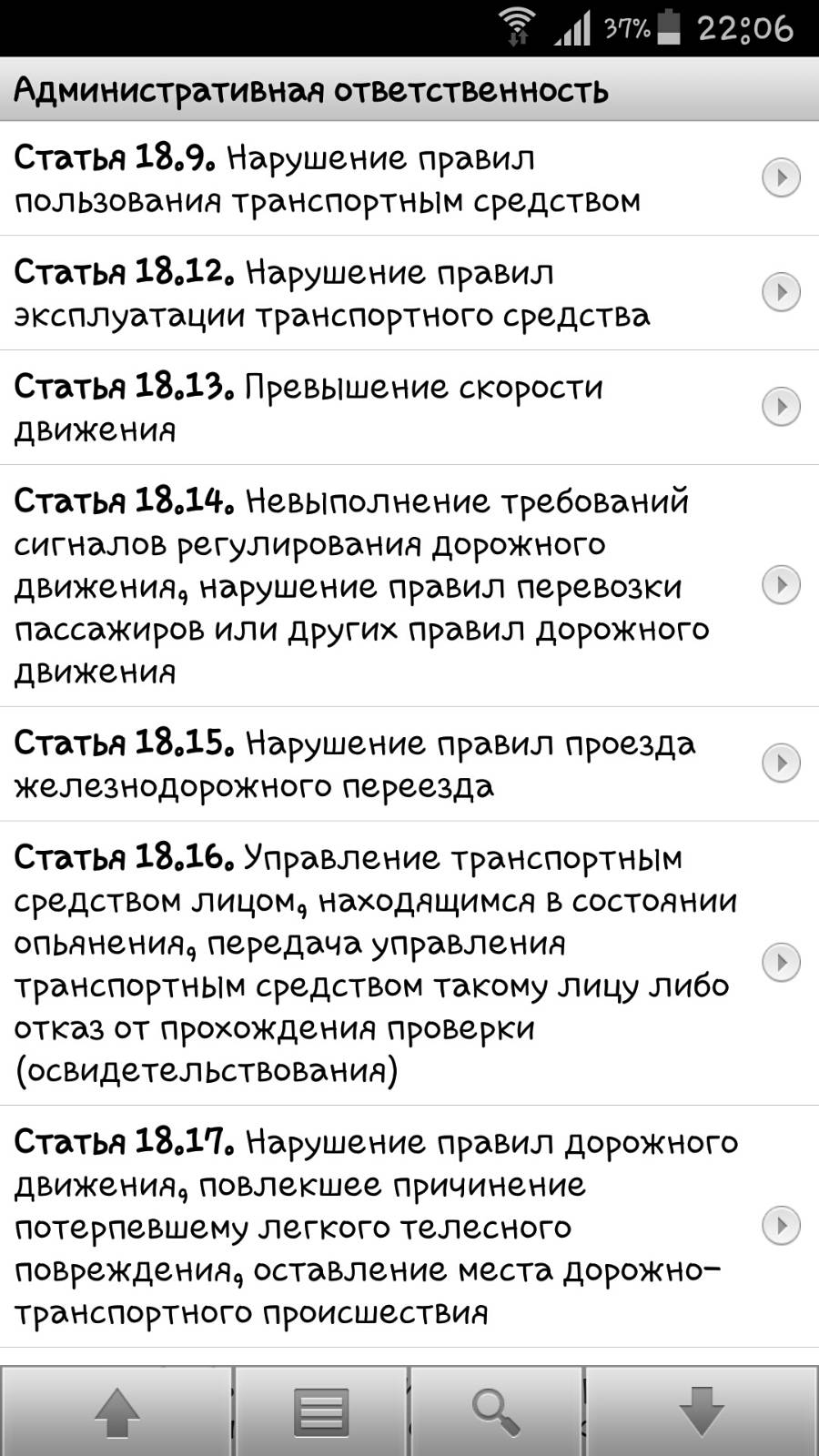Image resolution: width=819 pixels, height=1456 pixels.
Task: Open Статья 18.13 Превышение скорости движения
Action: [409, 408]
